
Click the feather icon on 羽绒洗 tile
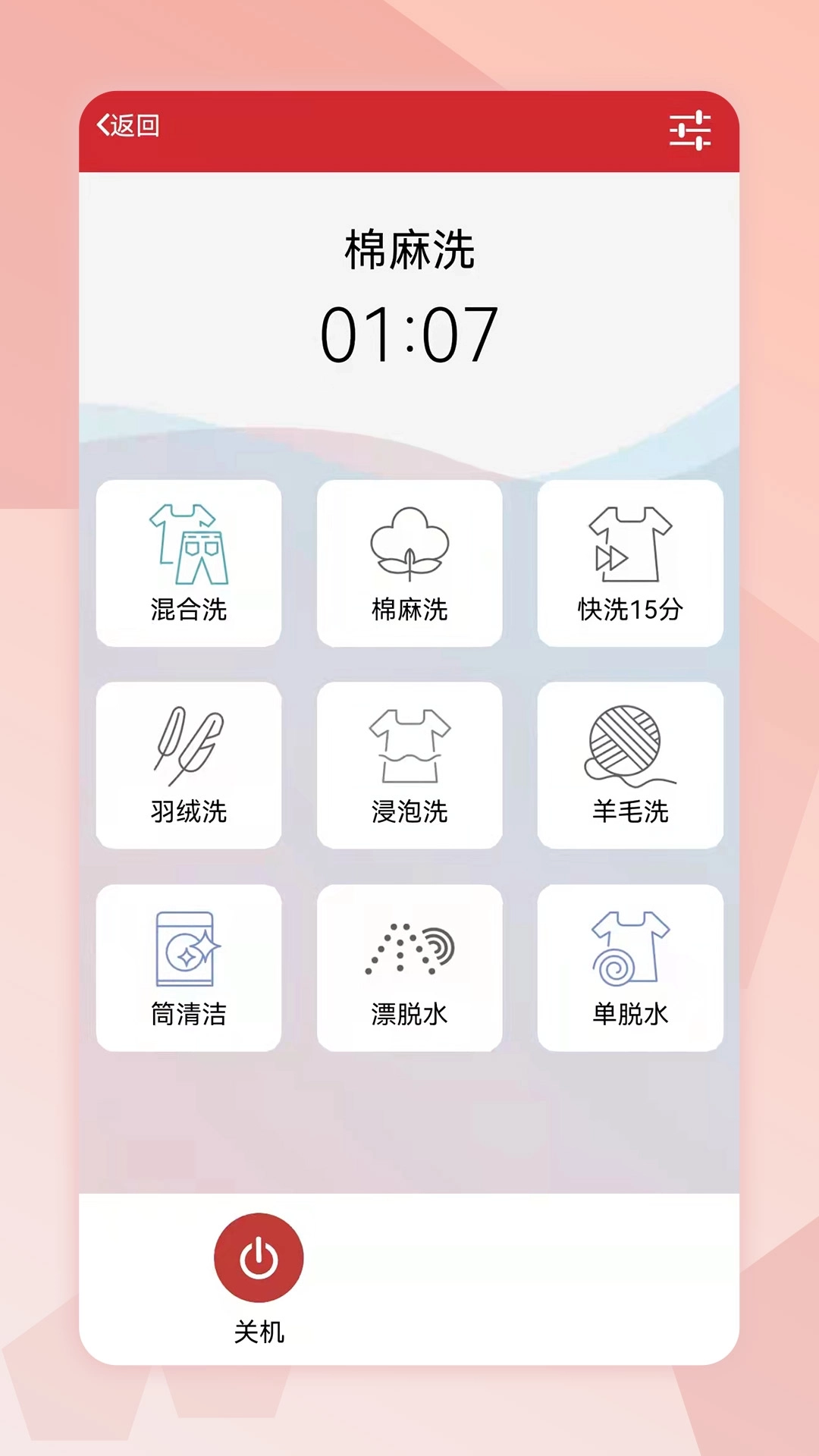(x=188, y=747)
